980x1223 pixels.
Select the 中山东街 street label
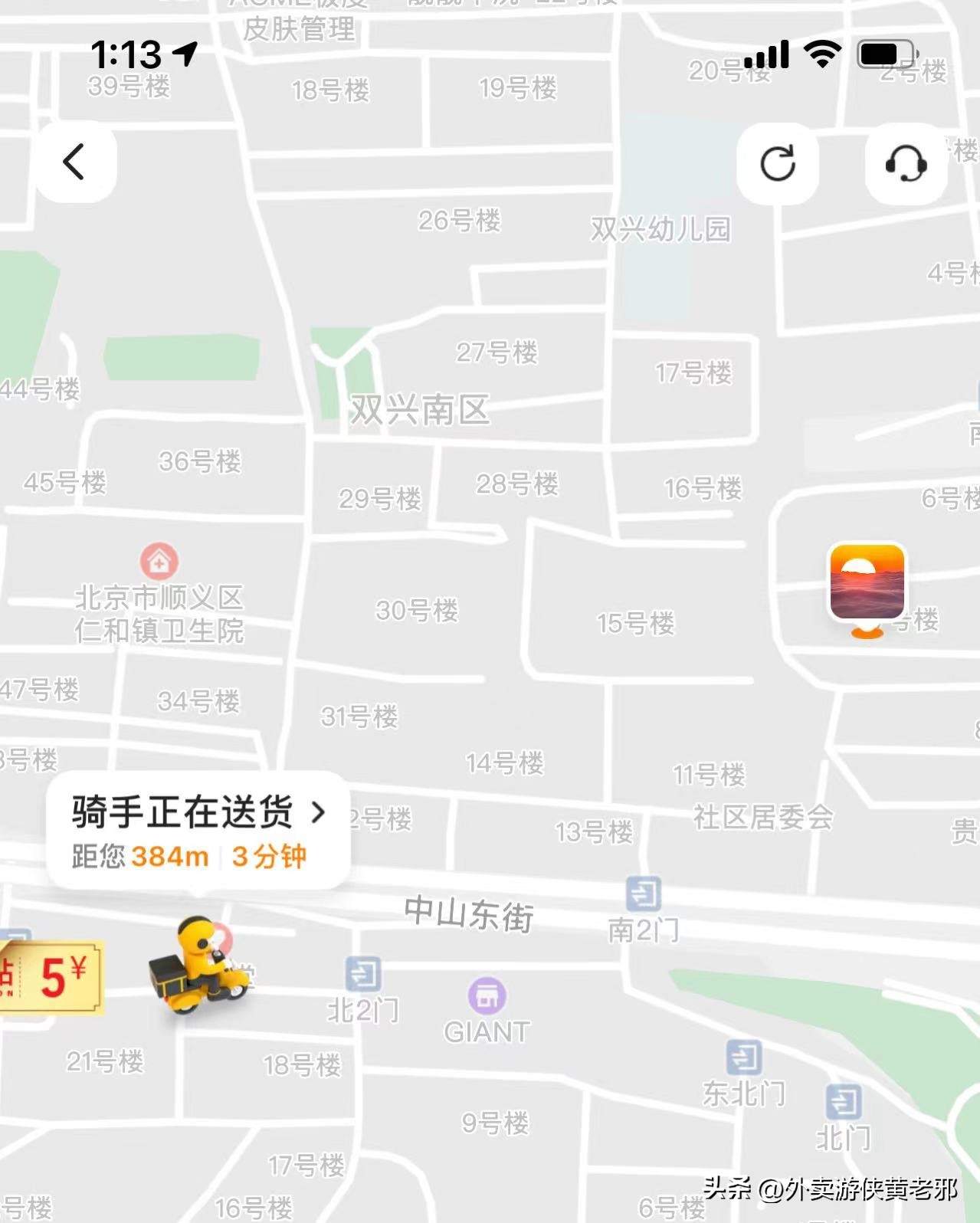468,913
